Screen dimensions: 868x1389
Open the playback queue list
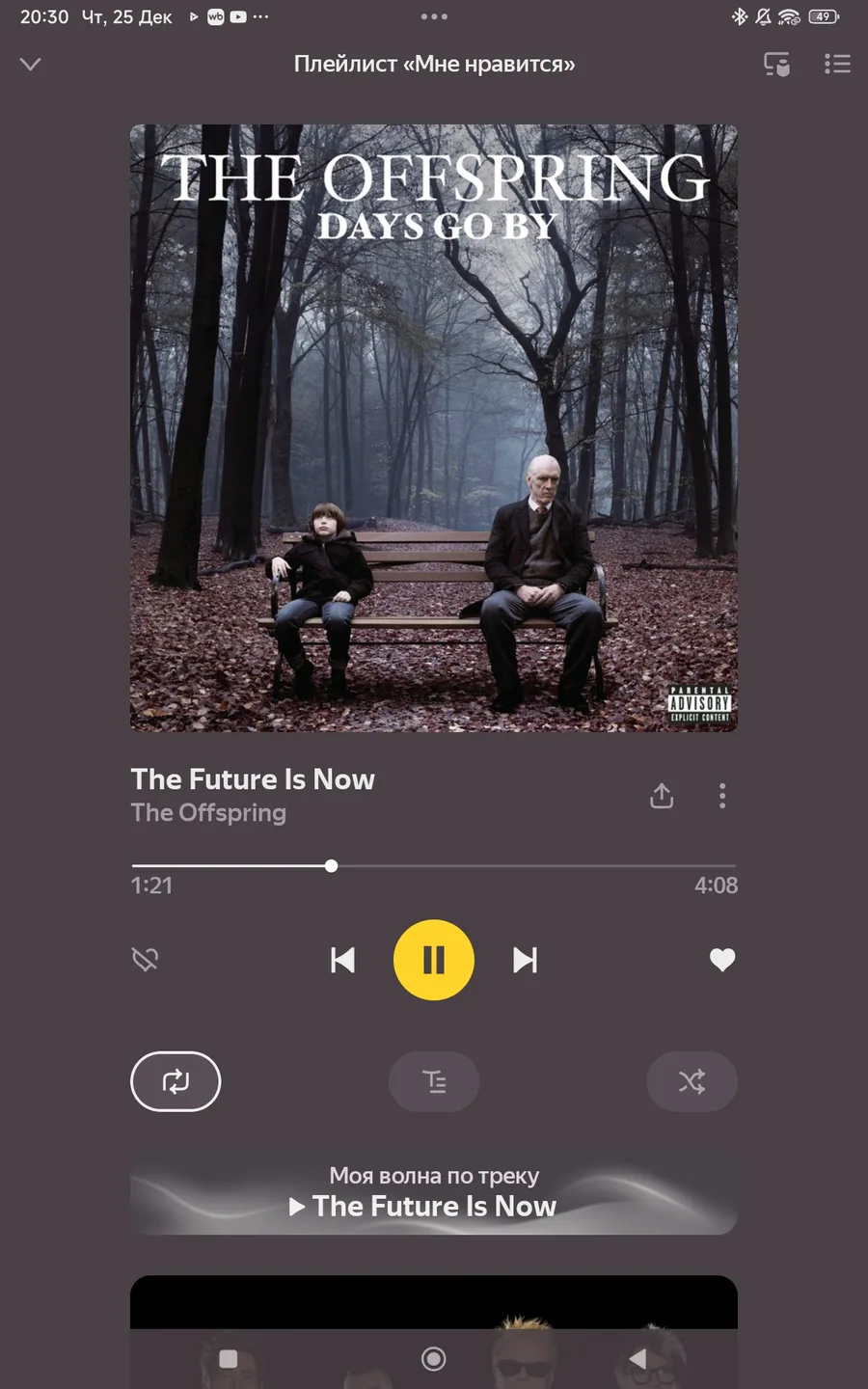pos(837,65)
